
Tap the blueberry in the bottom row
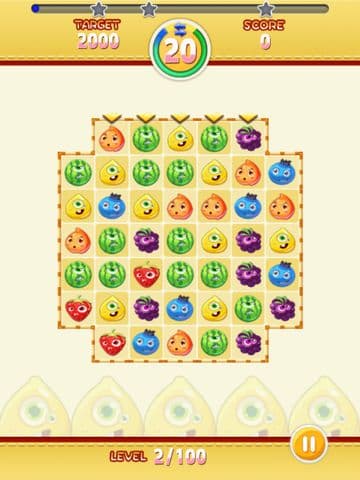point(146,342)
